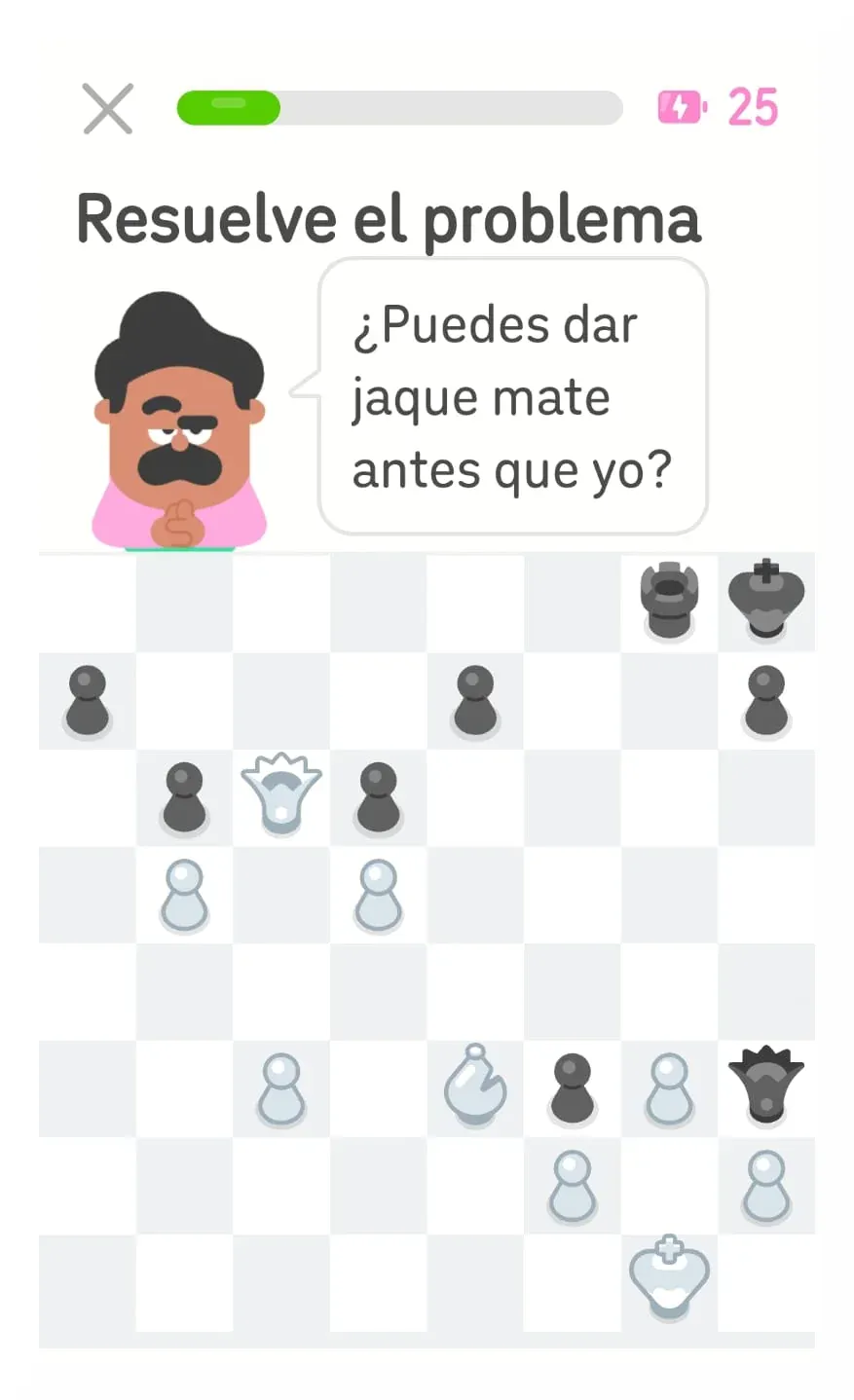
Task: Click the green progress bar
Action: 229,107
